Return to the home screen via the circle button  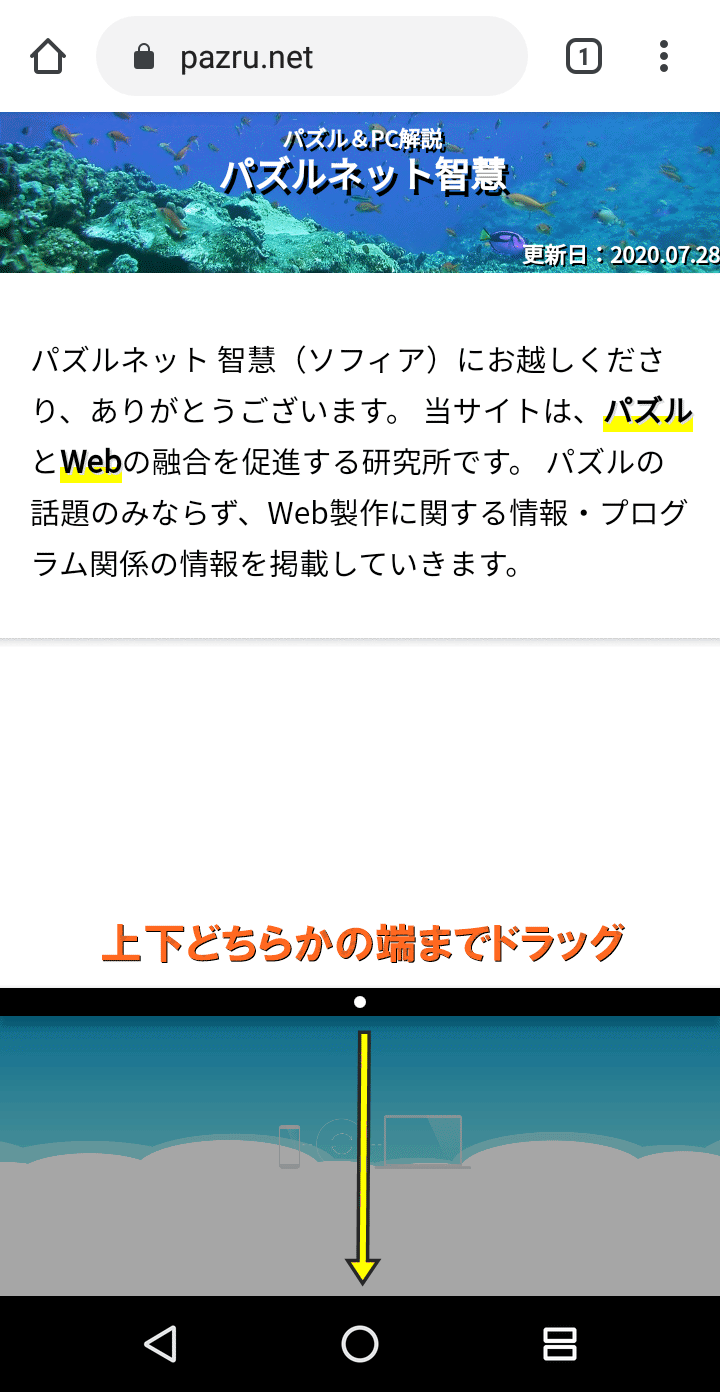coord(360,1344)
